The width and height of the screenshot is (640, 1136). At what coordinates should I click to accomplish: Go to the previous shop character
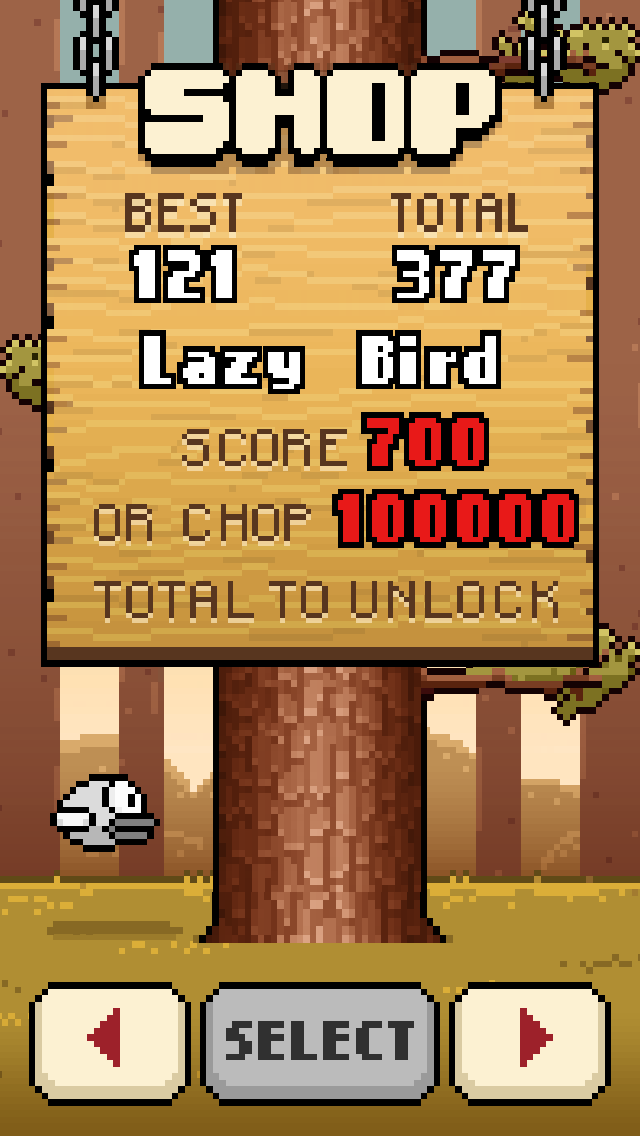point(109,1042)
